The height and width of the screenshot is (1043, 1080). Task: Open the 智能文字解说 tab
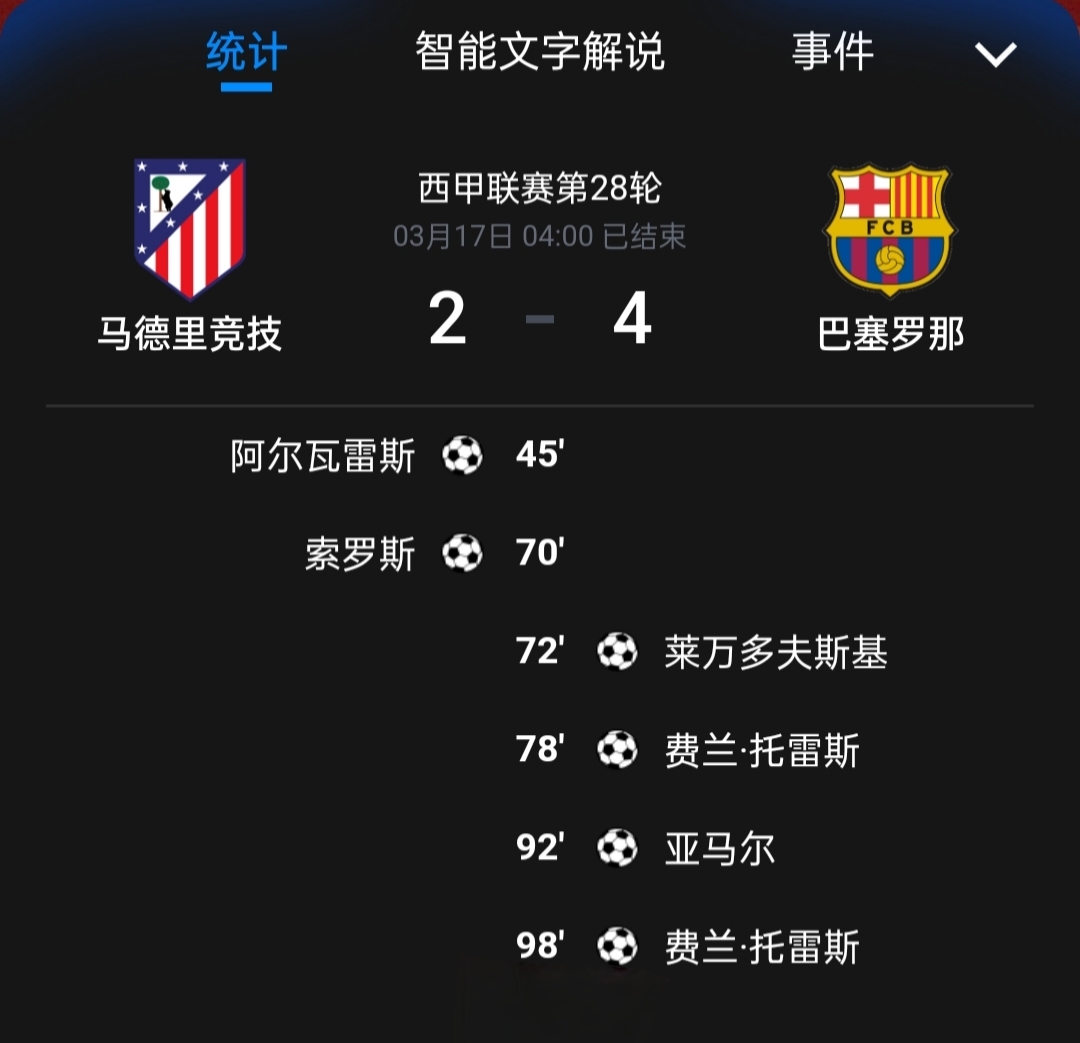[x=540, y=52]
